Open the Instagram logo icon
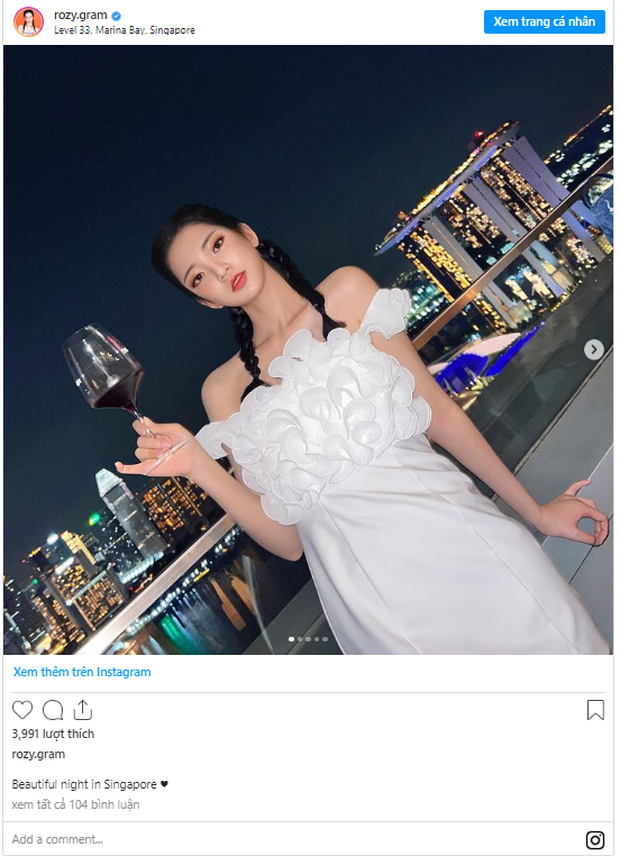This screenshot has height=865, width=620. [x=595, y=840]
